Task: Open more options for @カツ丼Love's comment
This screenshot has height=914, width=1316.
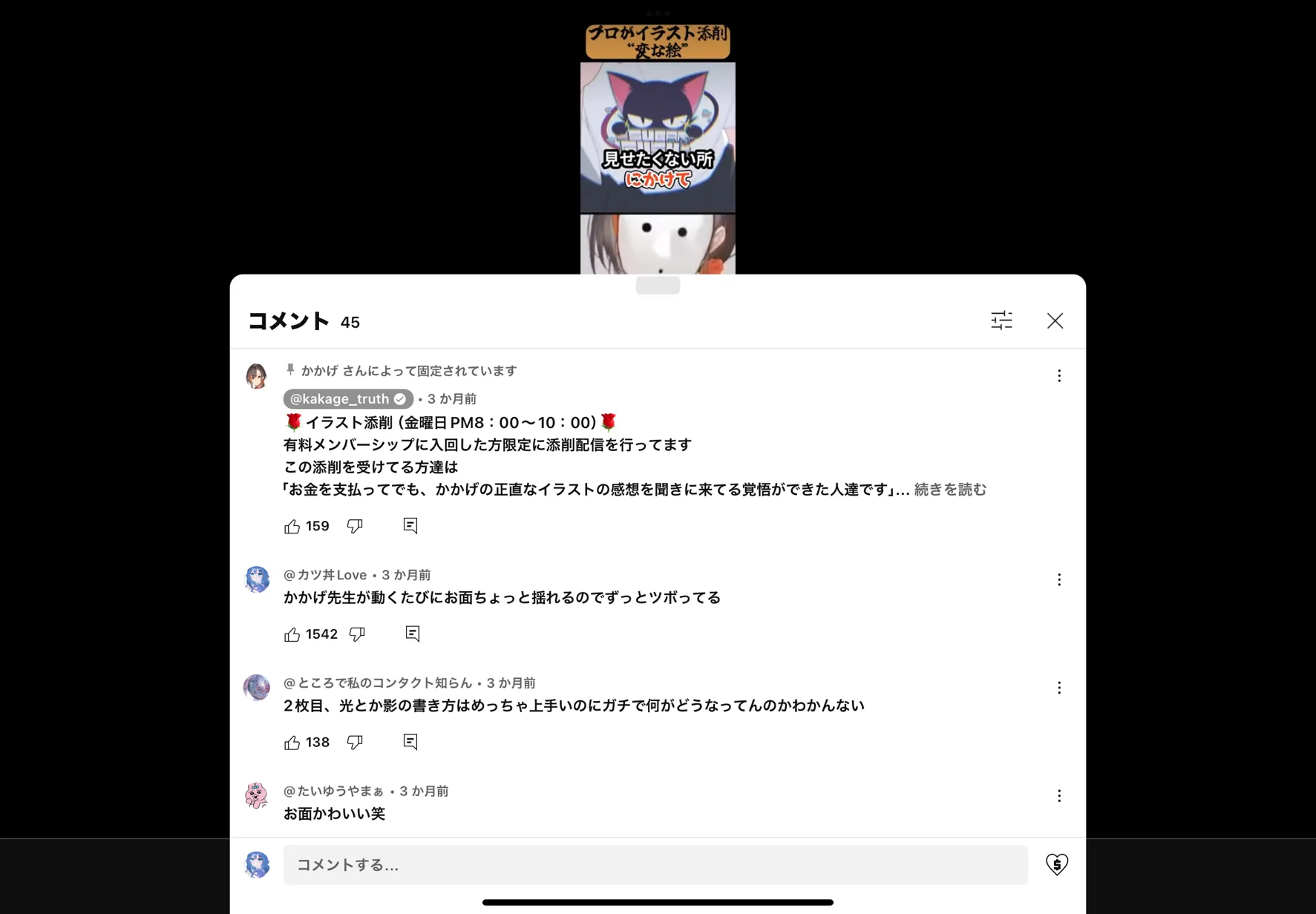Action: (1059, 580)
